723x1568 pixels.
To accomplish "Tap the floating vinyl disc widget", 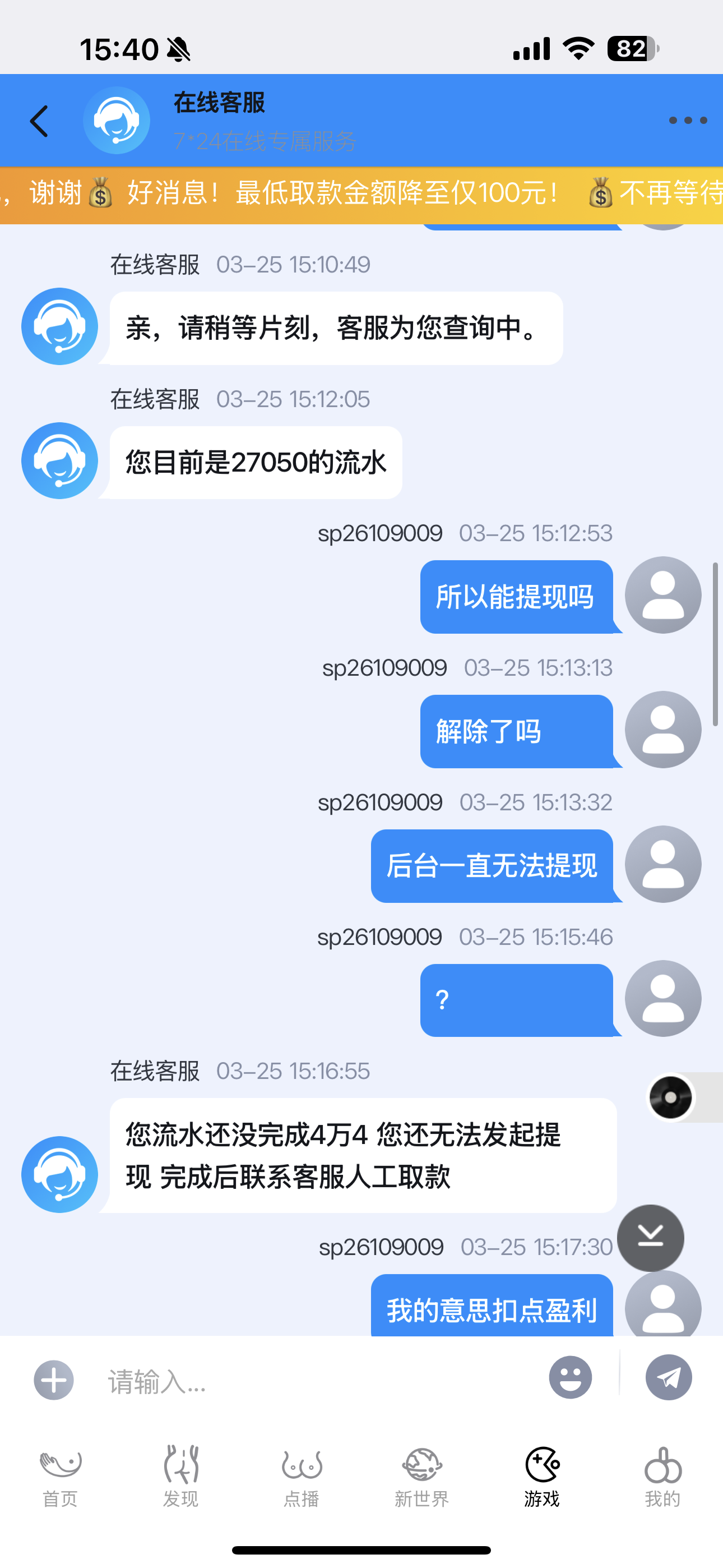I will pos(671,1097).
